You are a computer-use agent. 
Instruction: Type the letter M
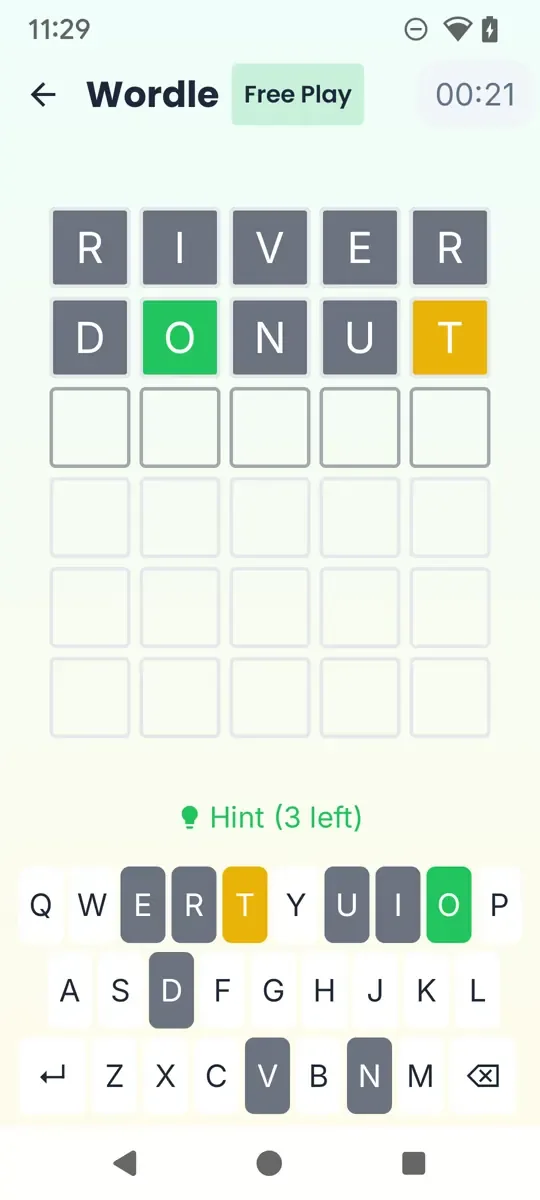(x=421, y=1076)
